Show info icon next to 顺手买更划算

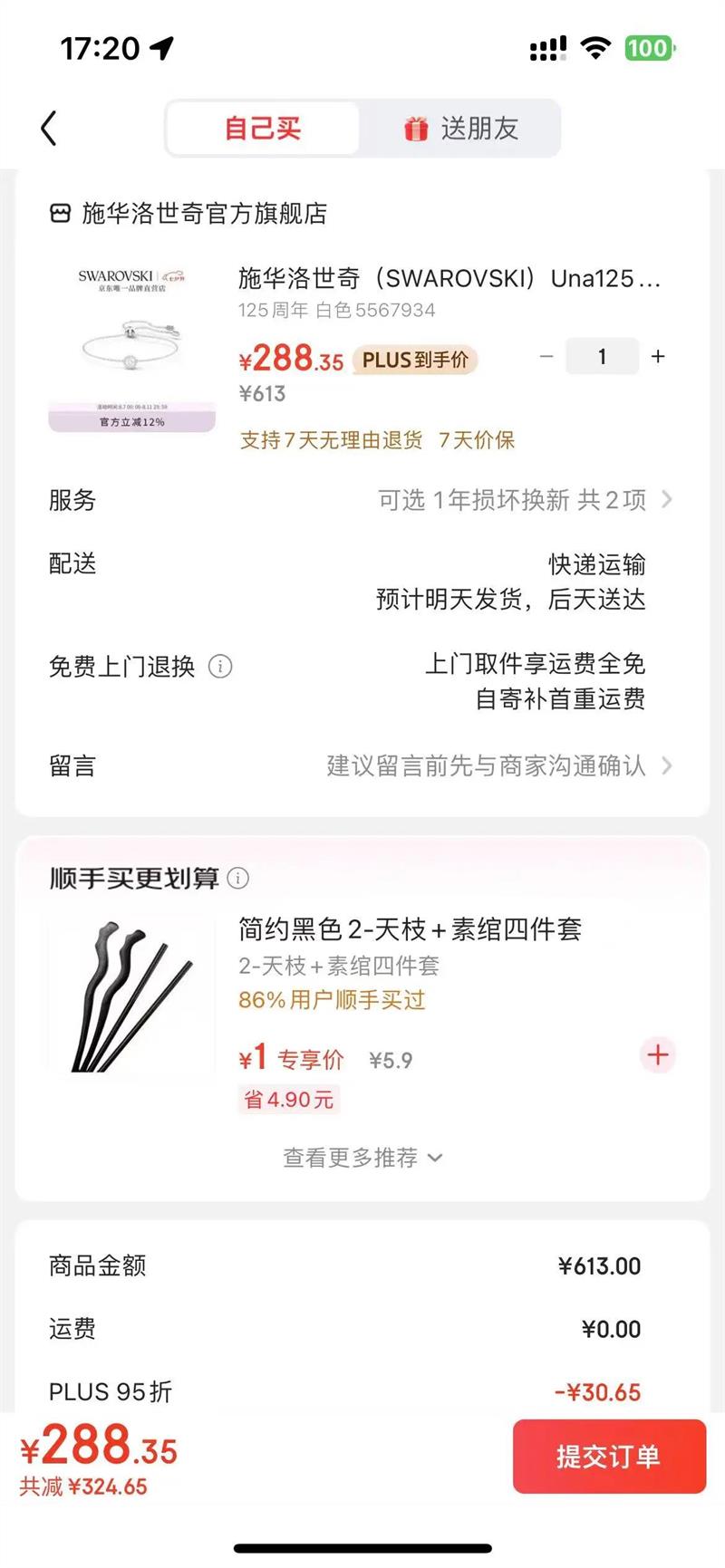click(x=237, y=878)
